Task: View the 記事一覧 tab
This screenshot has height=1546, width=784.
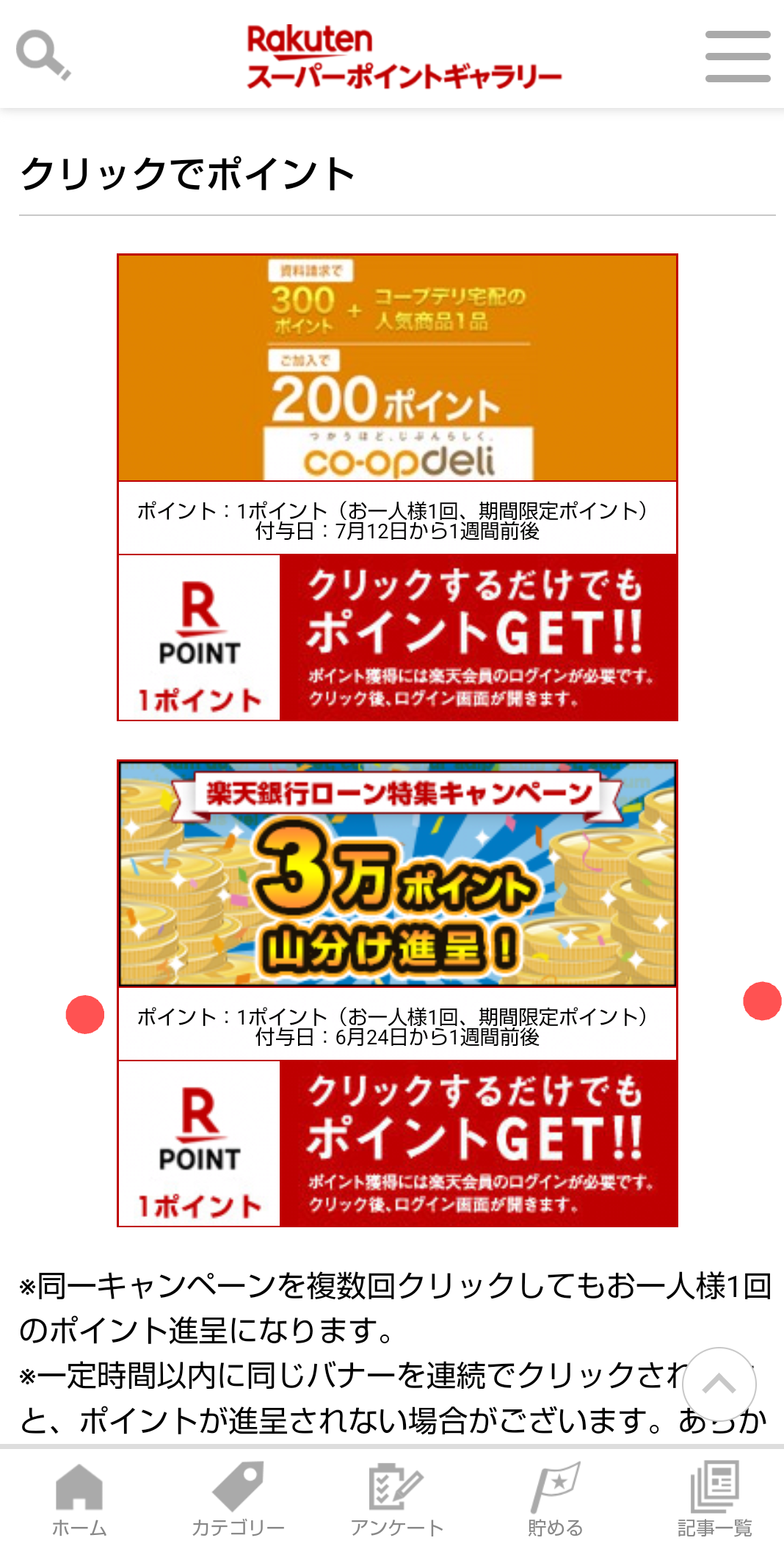Action: [714, 1500]
